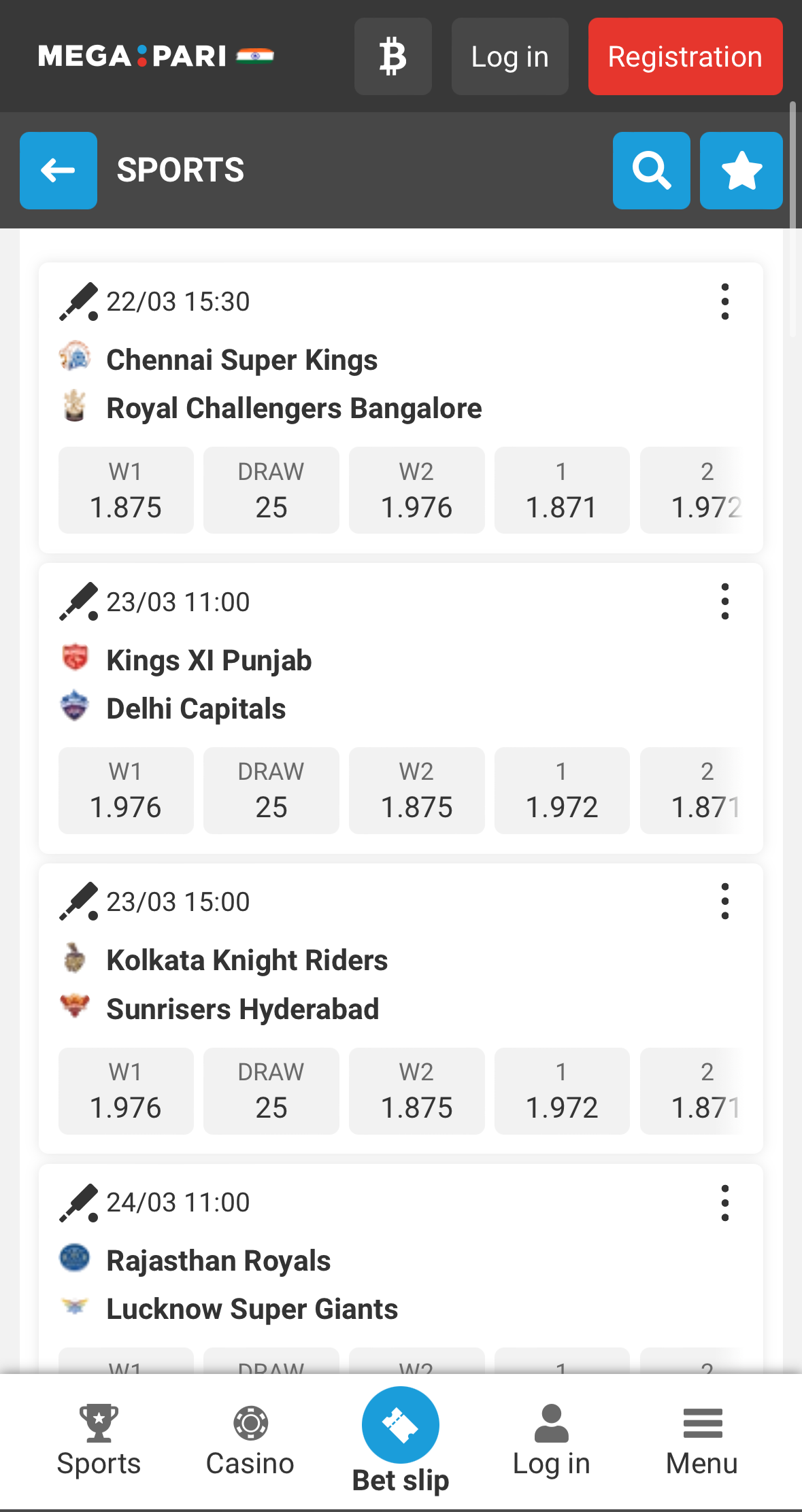Viewport: 802px width, 1512px height.
Task: Open the Registration page
Action: [684, 56]
